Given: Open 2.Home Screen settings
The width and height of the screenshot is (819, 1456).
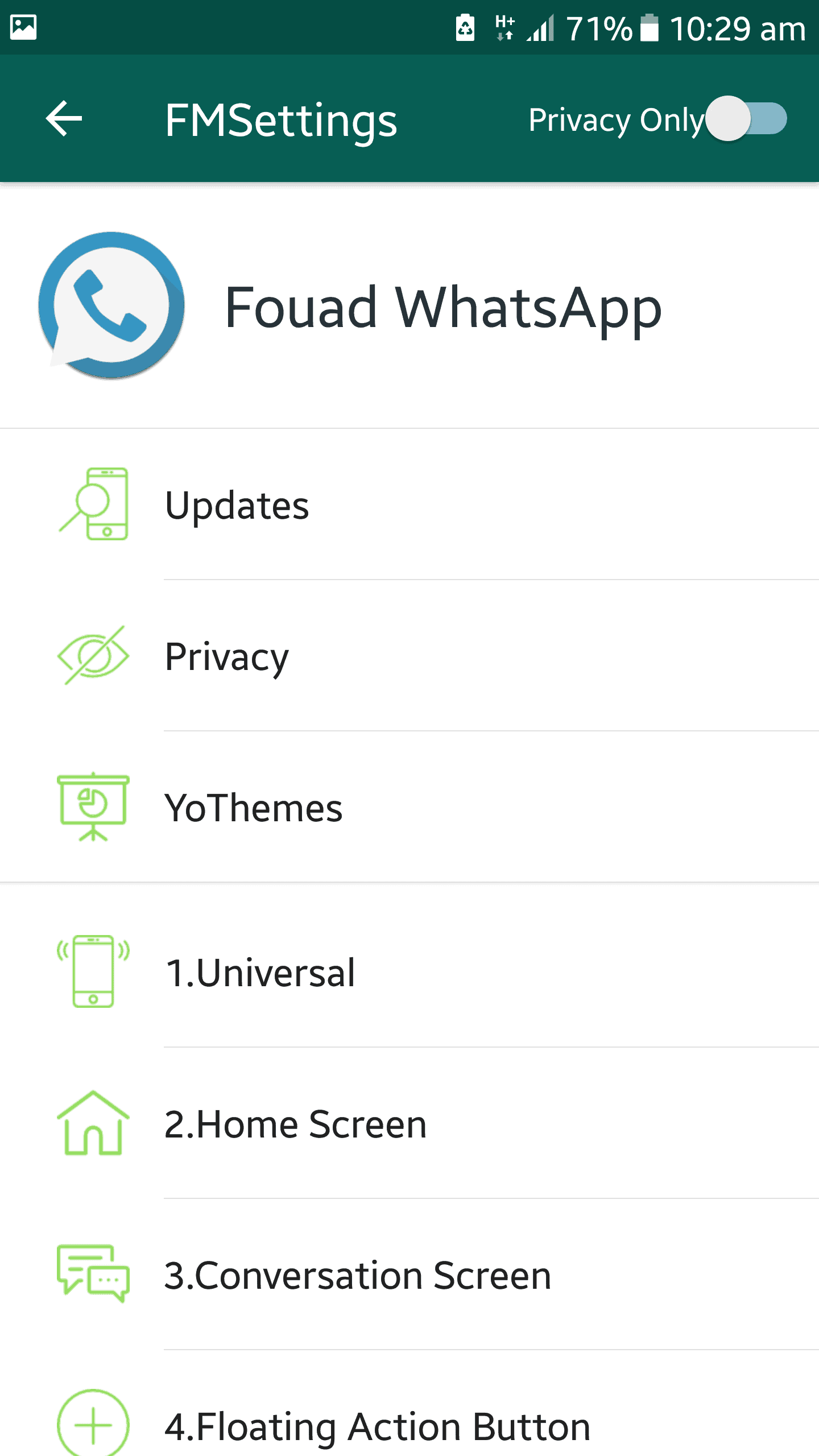Looking at the screenshot, I should click(x=409, y=1123).
